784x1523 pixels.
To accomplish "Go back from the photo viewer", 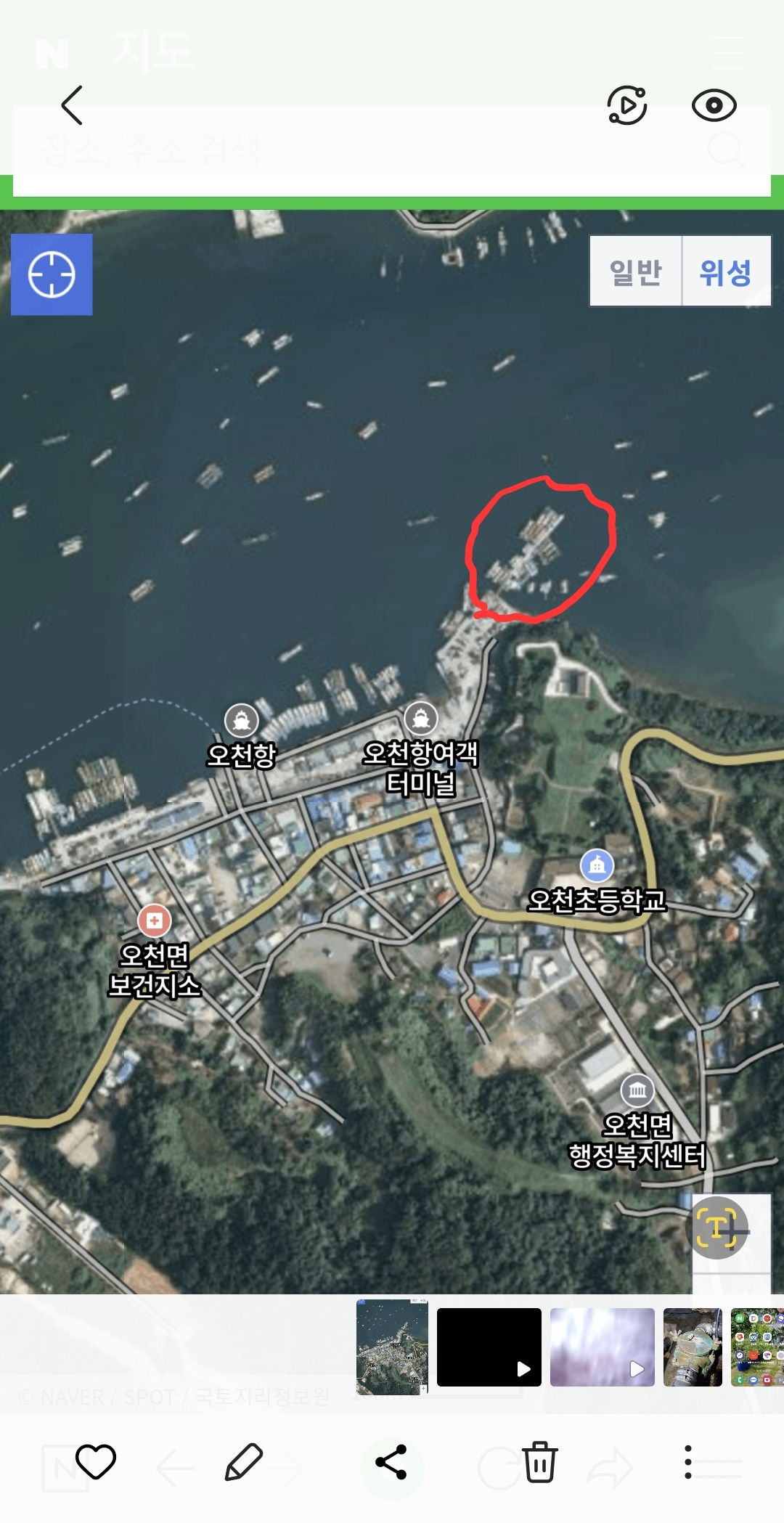I will (72, 105).
